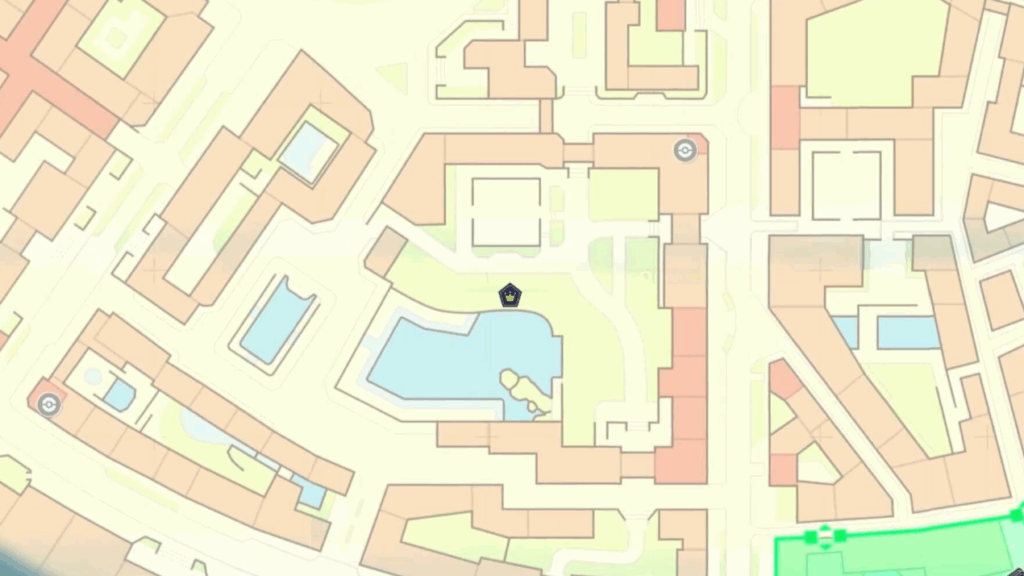
Task: Select the crown pentagon marker by the pond
Action: 510,295
